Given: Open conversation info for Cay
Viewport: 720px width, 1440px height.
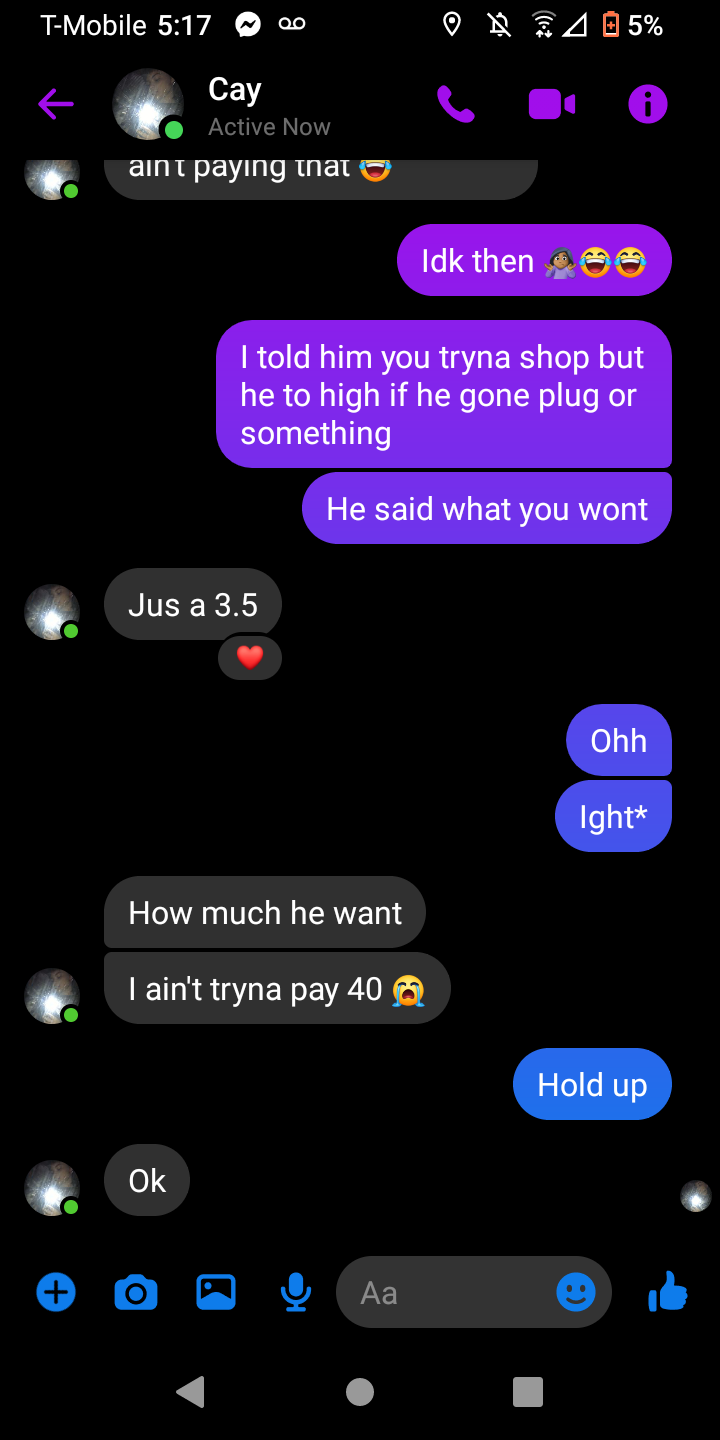Looking at the screenshot, I should [x=647, y=104].
